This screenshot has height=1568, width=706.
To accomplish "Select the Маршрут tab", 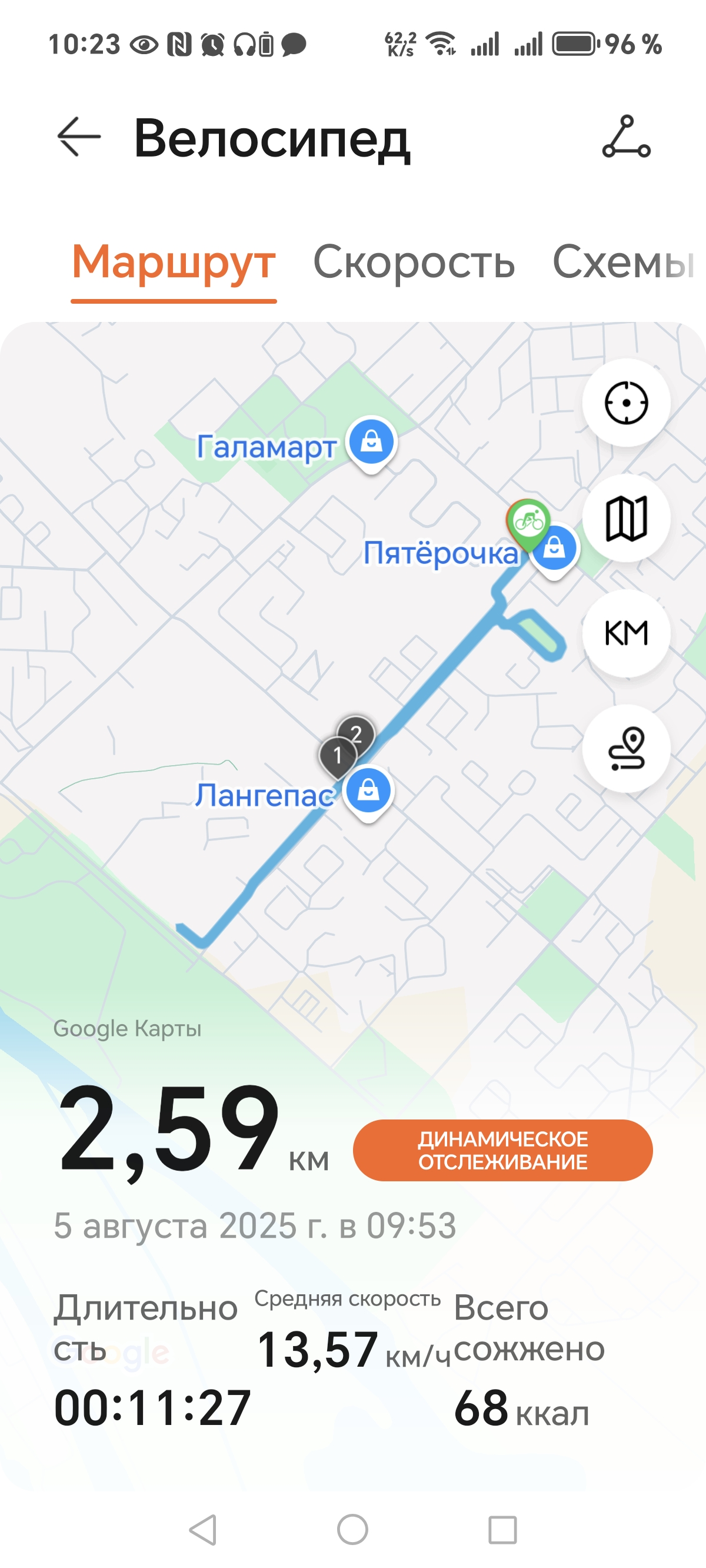I will [x=174, y=262].
